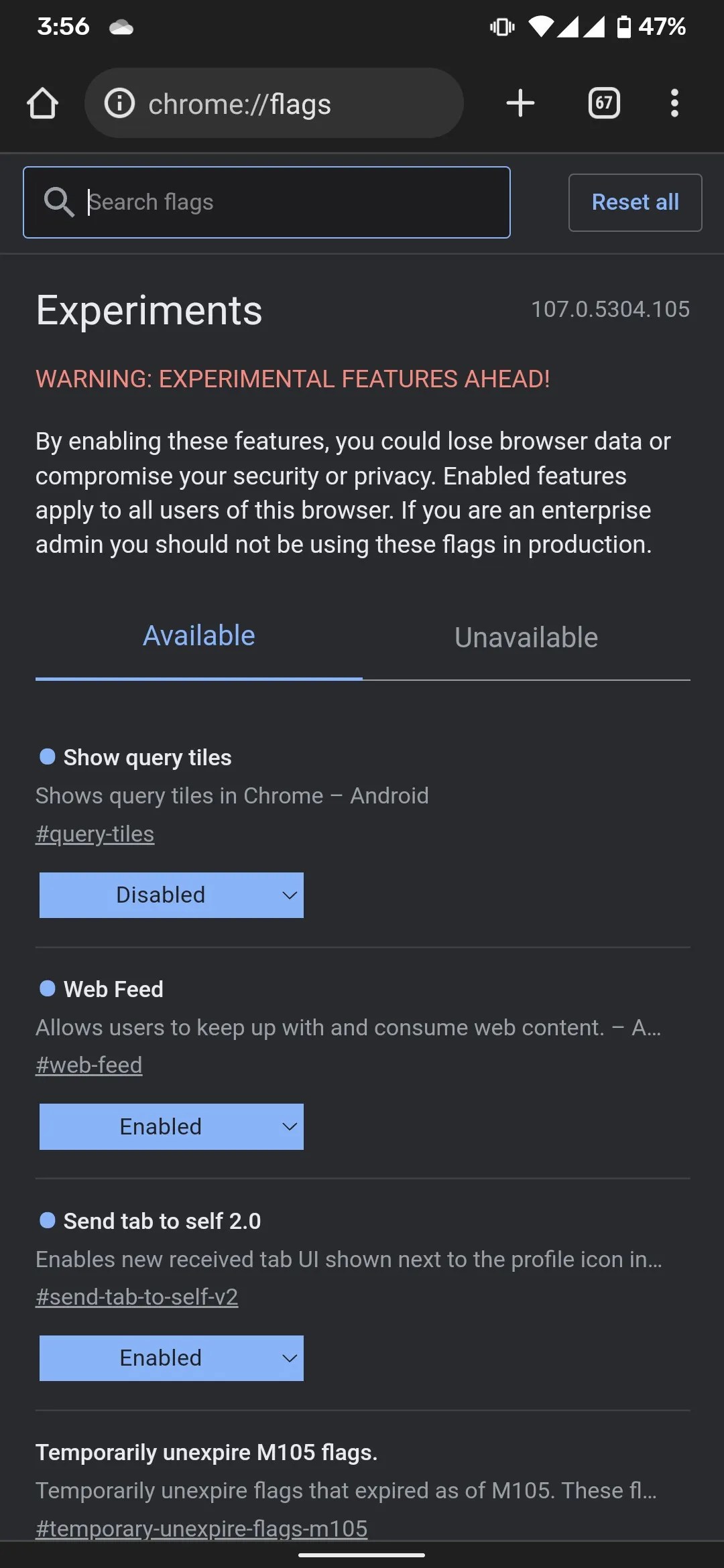Screen dimensions: 724x1568
Task: Switch to the Unavailable tab
Action: pyautogui.click(x=525, y=637)
